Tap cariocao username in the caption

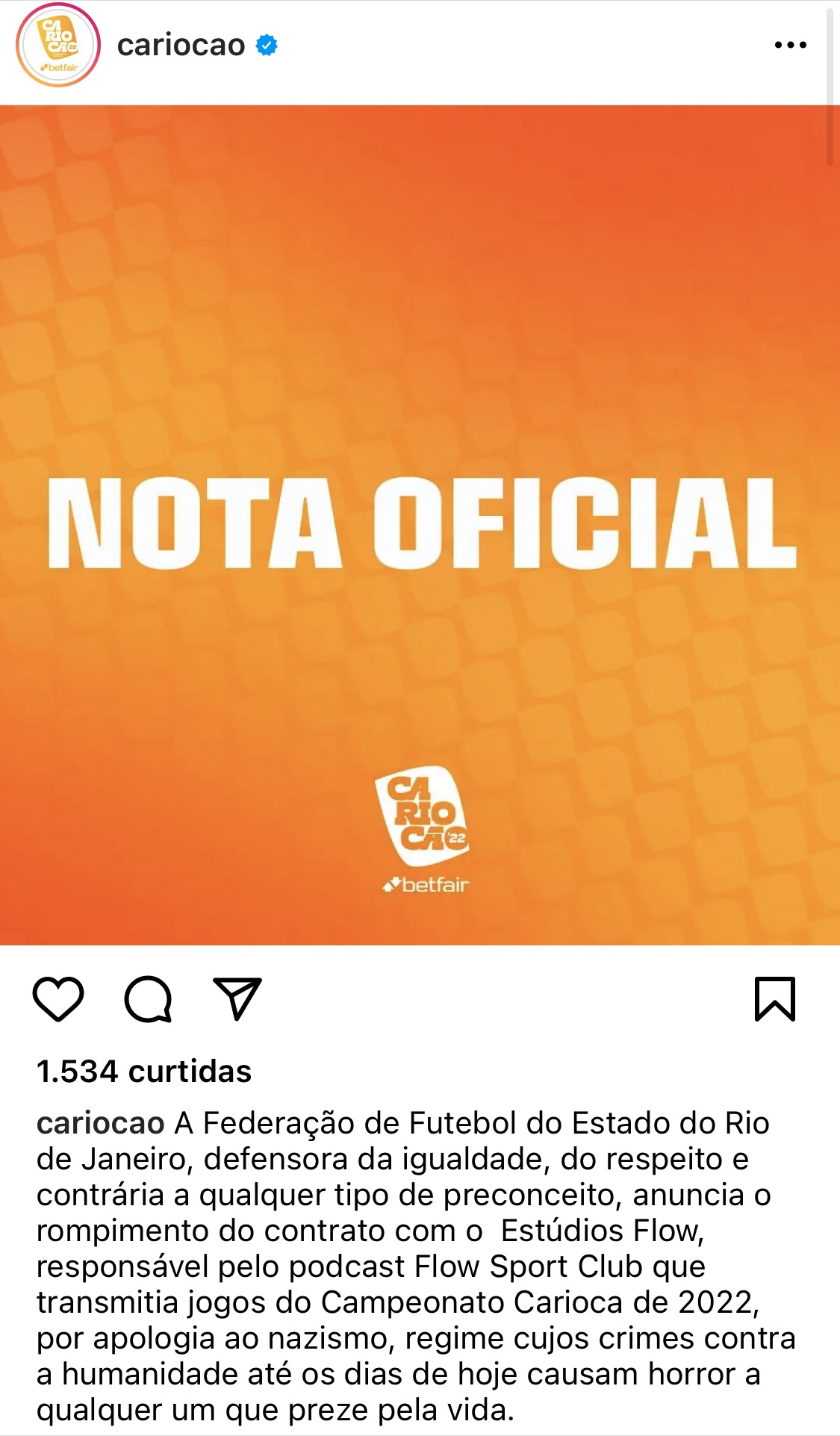[100, 1123]
